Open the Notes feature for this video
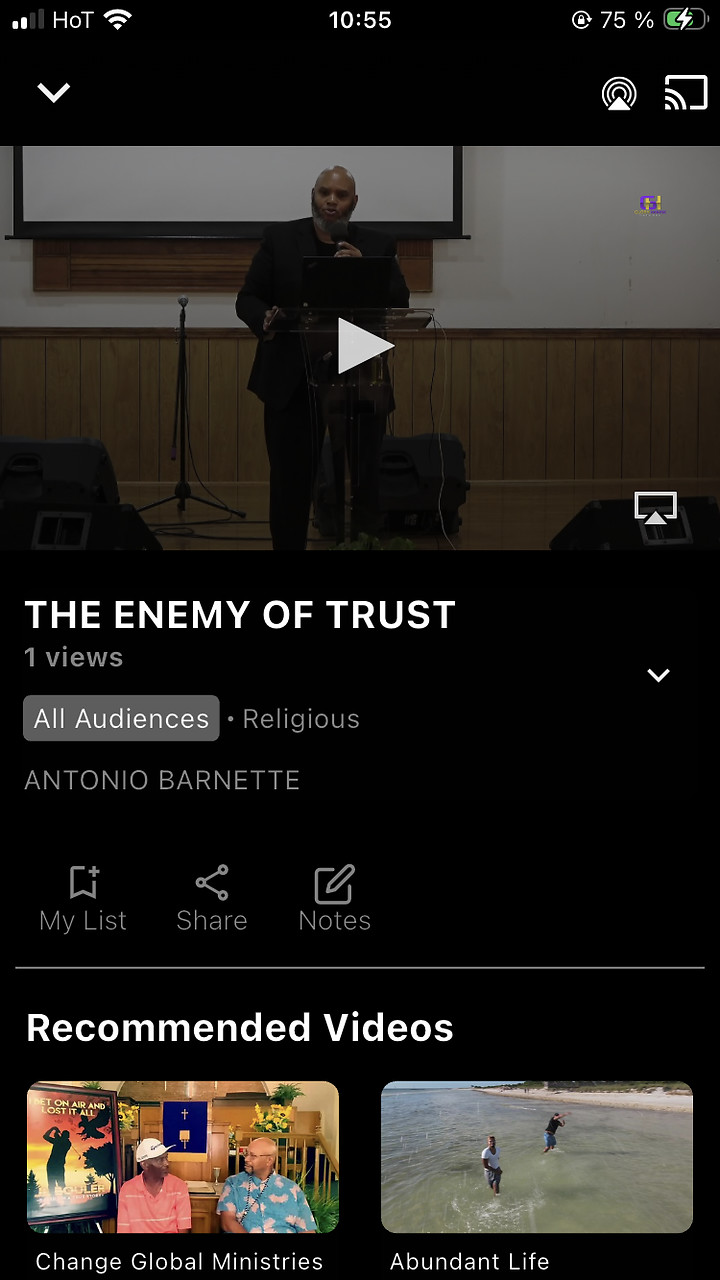This screenshot has height=1280, width=720. [x=334, y=897]
